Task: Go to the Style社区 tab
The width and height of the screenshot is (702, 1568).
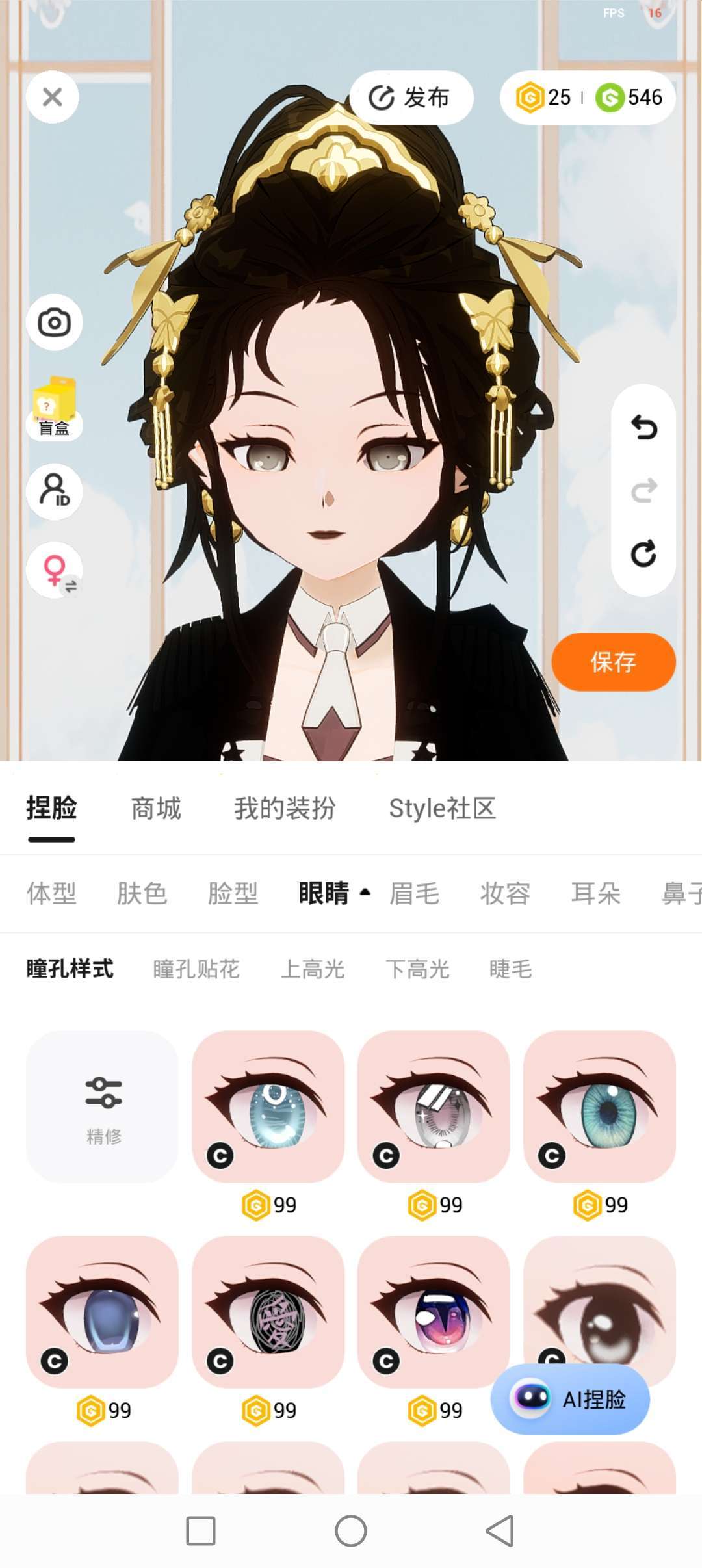Action: click(443, 809)
